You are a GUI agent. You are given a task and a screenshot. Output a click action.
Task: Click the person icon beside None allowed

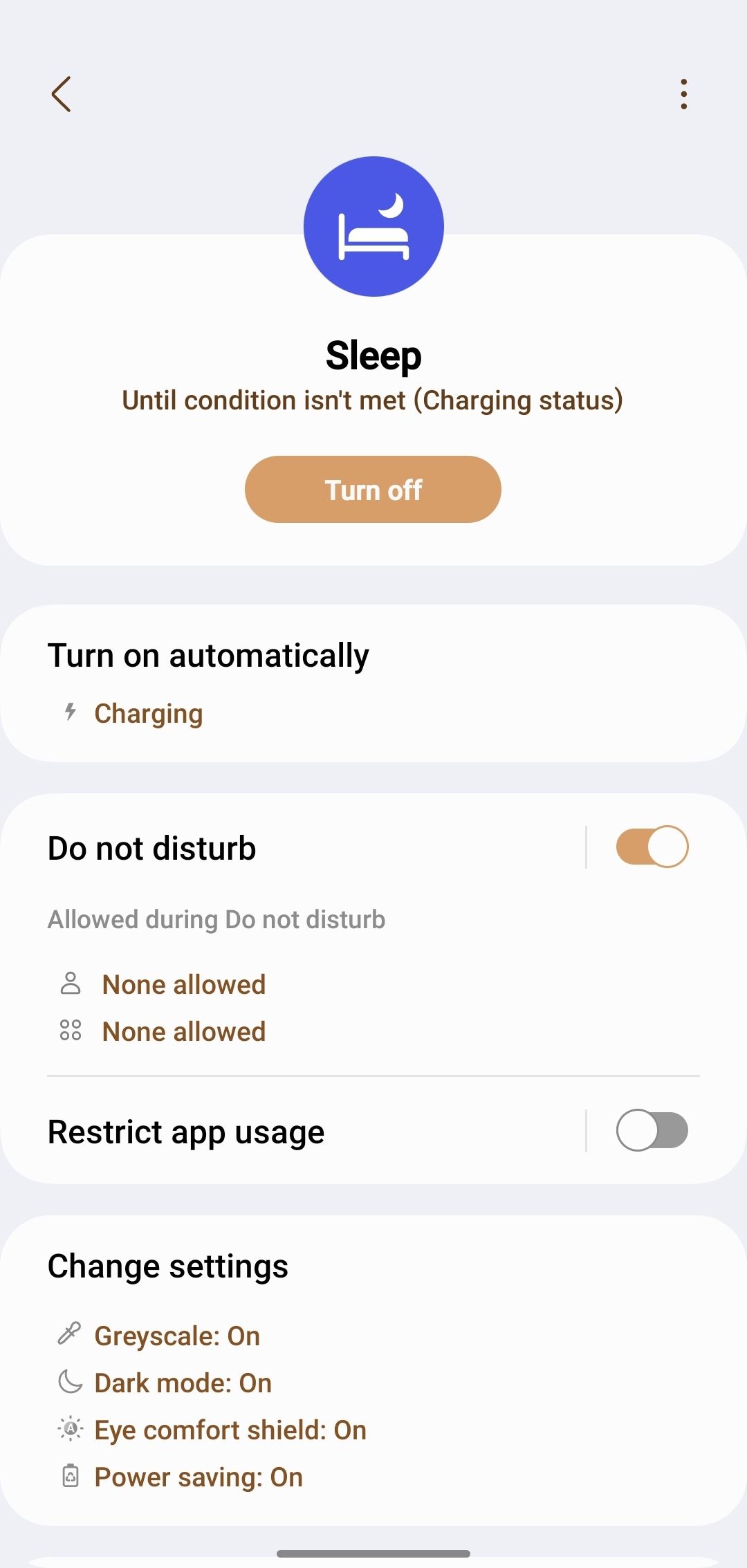pyautogui.click(x=70, y=984)
